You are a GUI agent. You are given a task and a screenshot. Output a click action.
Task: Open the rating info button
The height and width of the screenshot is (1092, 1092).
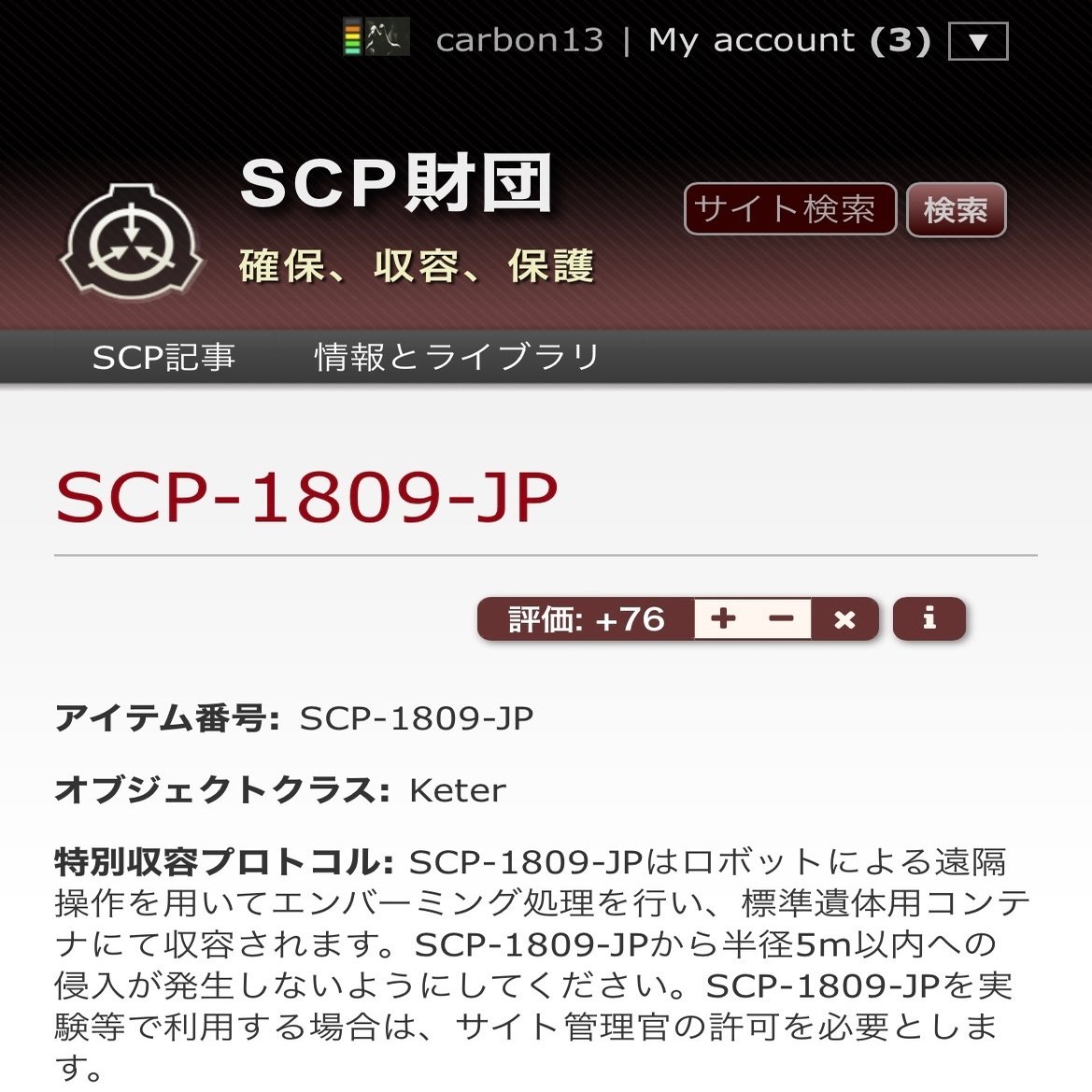[x=929, y=618]
